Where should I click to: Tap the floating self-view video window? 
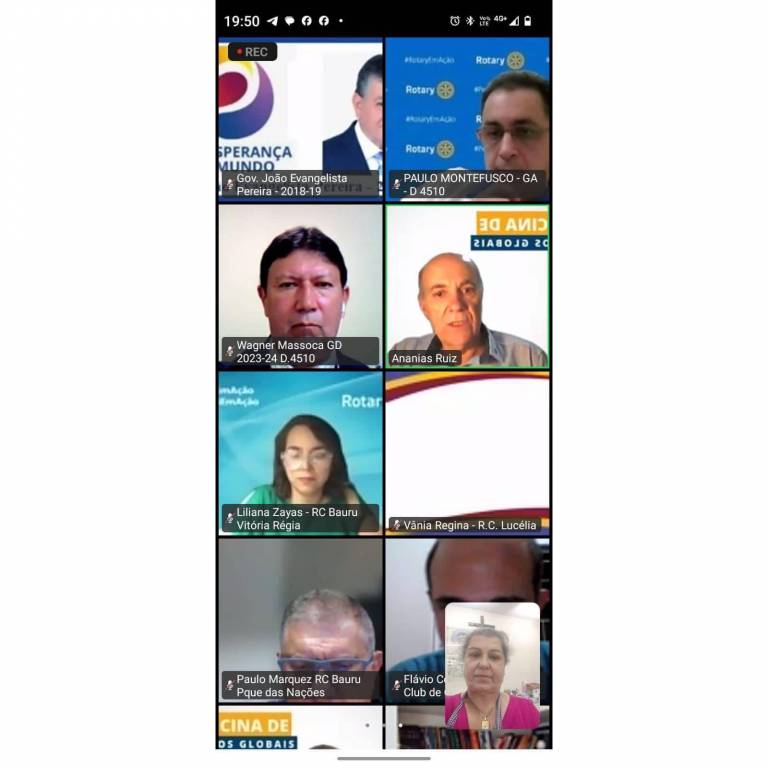click(492, 664)
